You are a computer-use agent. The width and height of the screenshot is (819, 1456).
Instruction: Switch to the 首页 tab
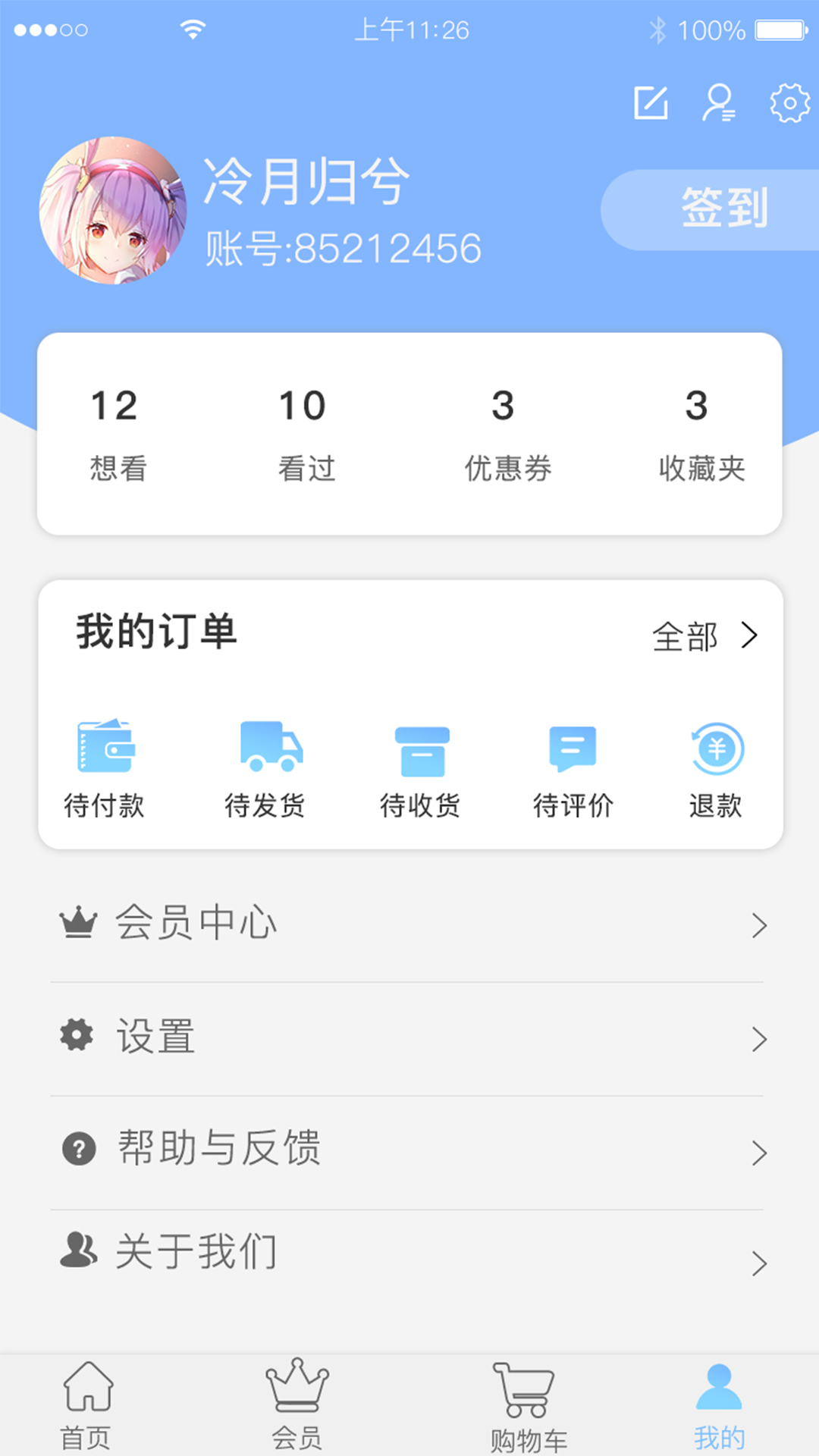[x=88, y=1407]
